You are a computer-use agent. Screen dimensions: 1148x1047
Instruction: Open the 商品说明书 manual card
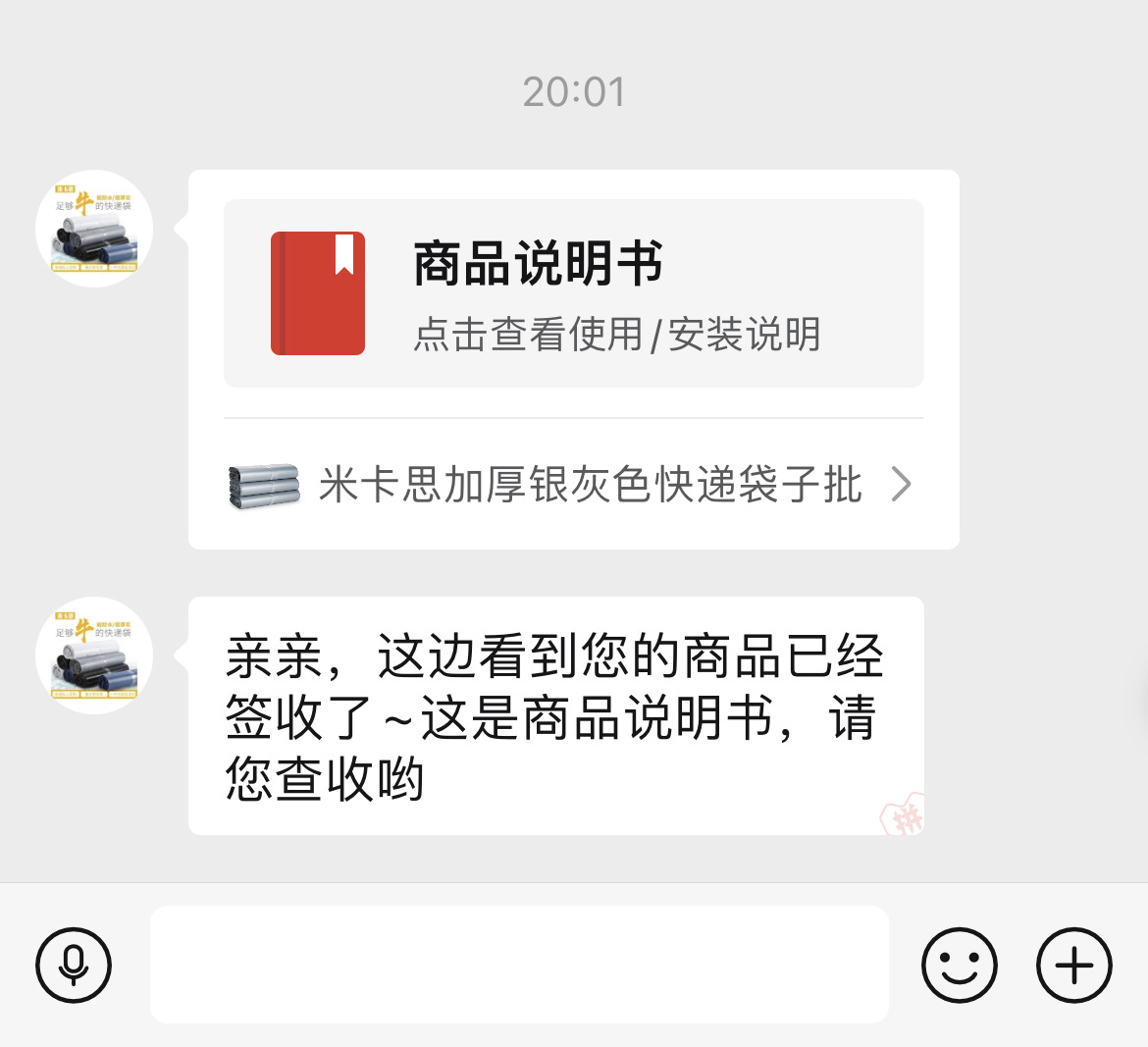point(573,292)
